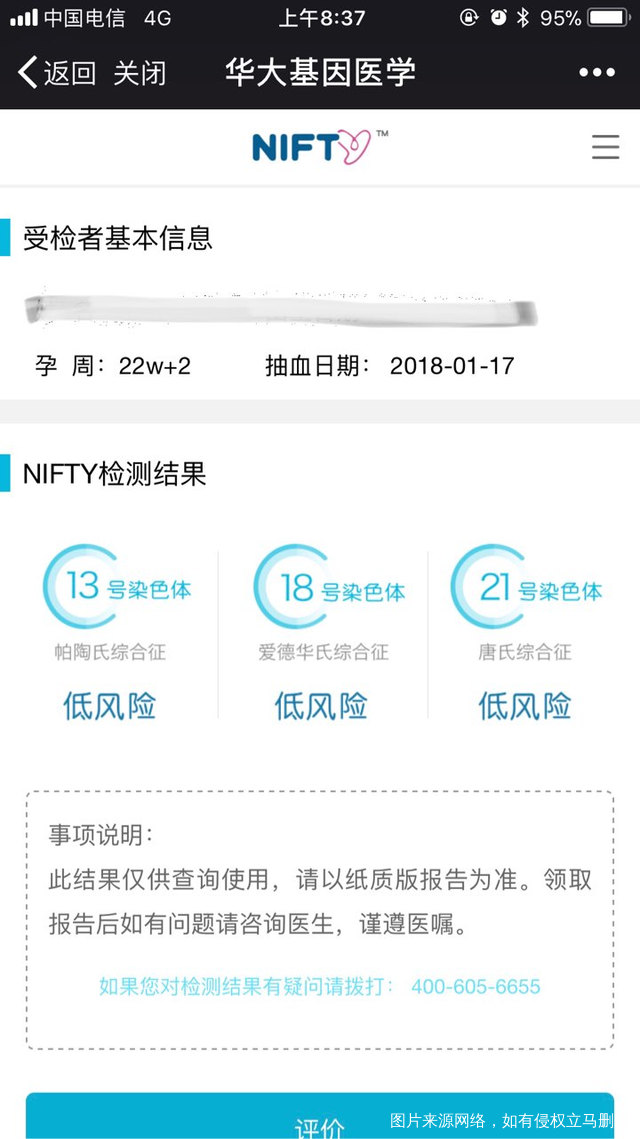Close the page via 关闭
Image resolution: width=640 pixels, height=1139 pixels.
139,73
